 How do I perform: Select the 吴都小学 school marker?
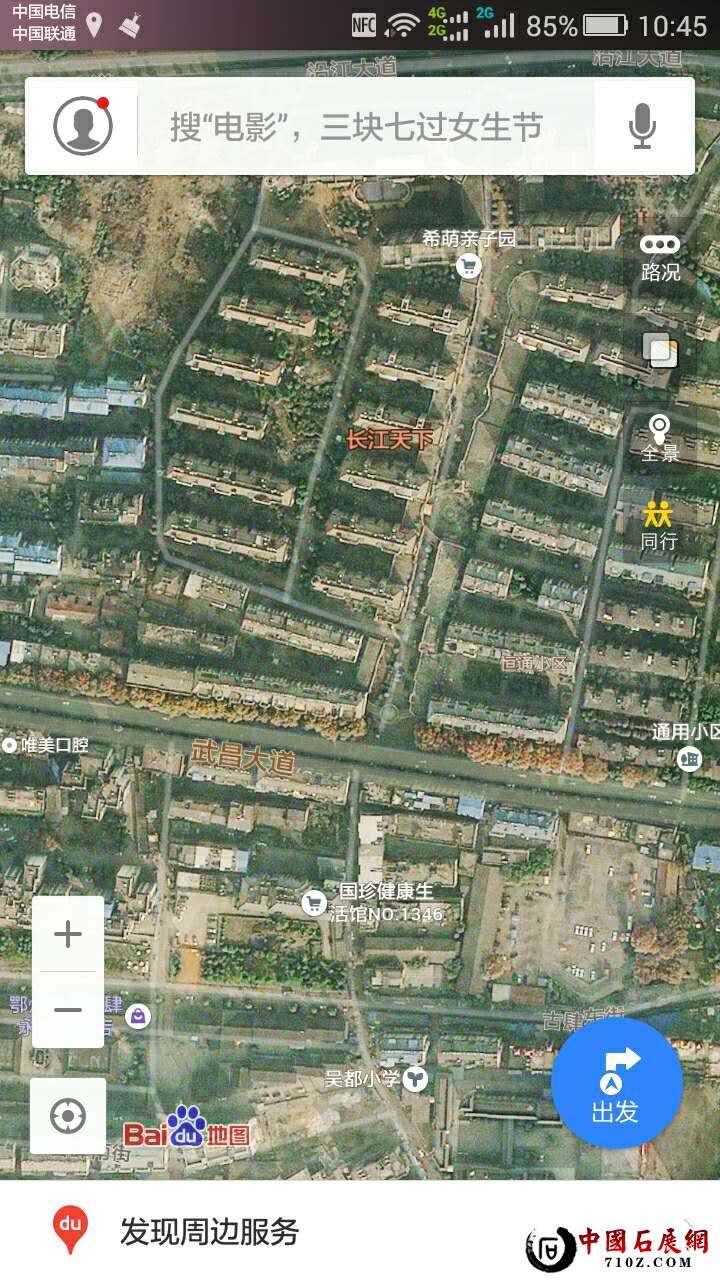[x=416, y=1079]
